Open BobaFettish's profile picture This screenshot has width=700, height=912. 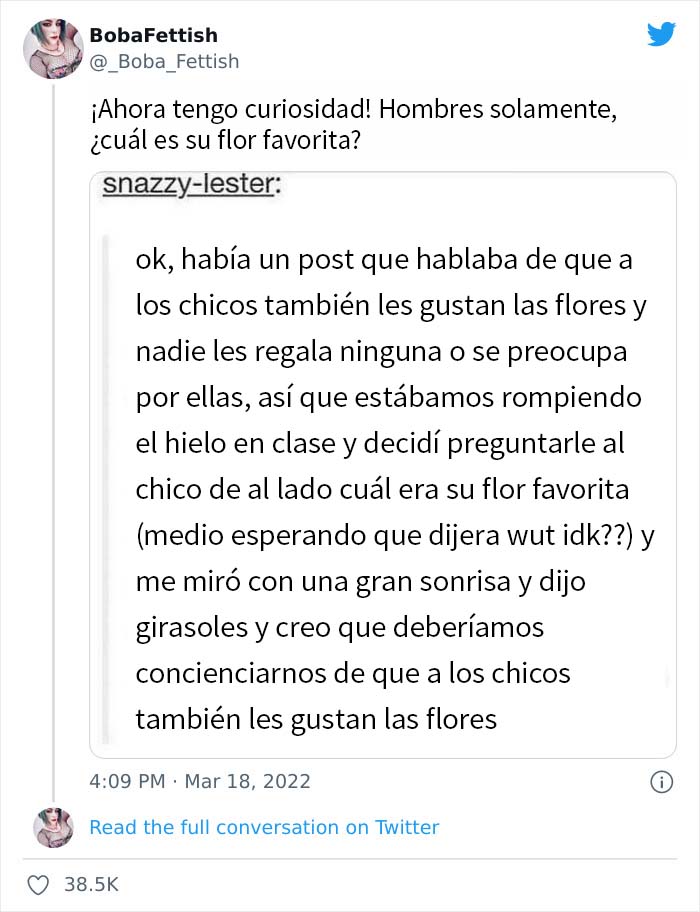pos(54,48)
